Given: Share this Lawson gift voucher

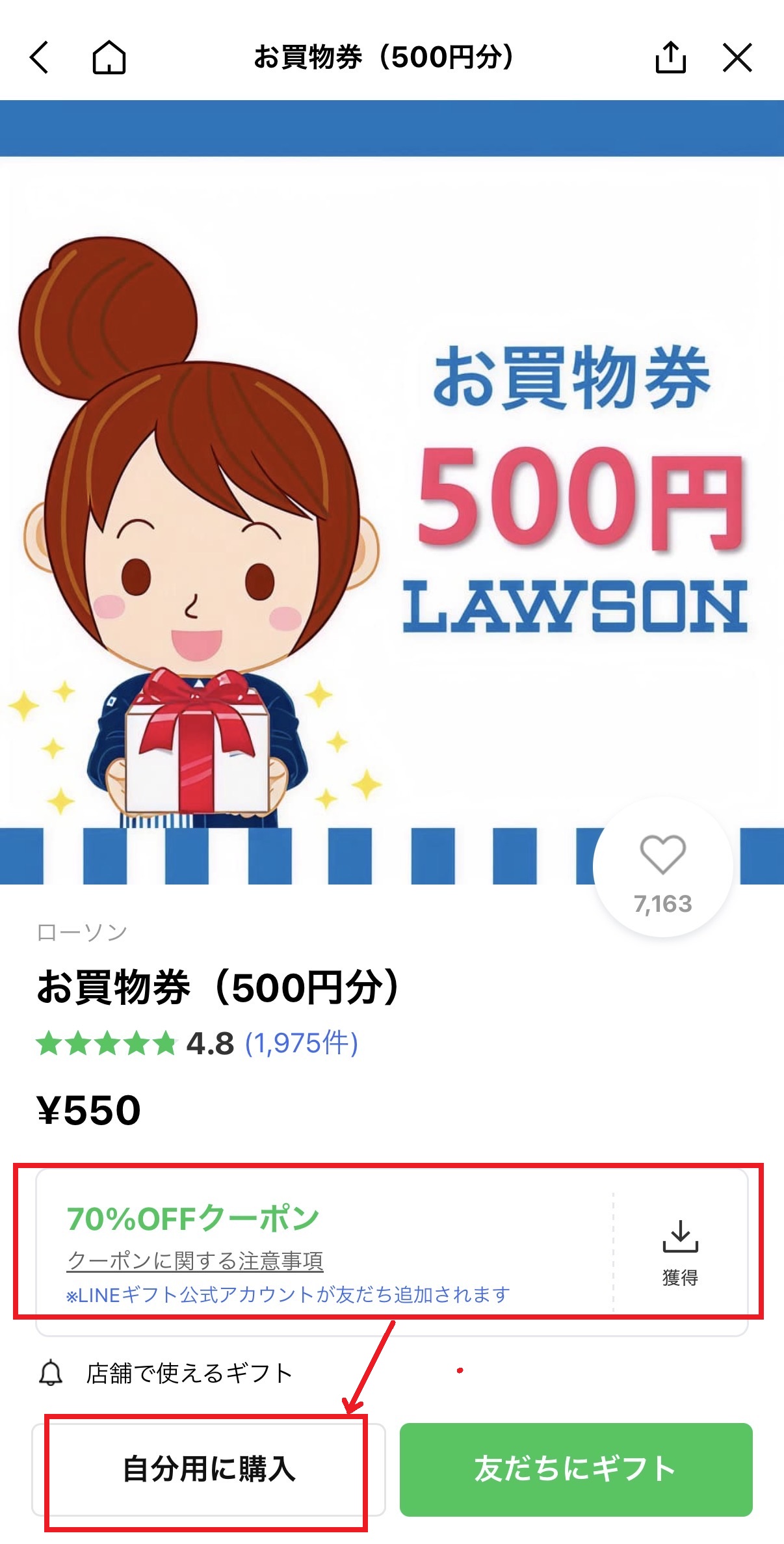Looking at the screenshot, I should [x=670, y=57].
